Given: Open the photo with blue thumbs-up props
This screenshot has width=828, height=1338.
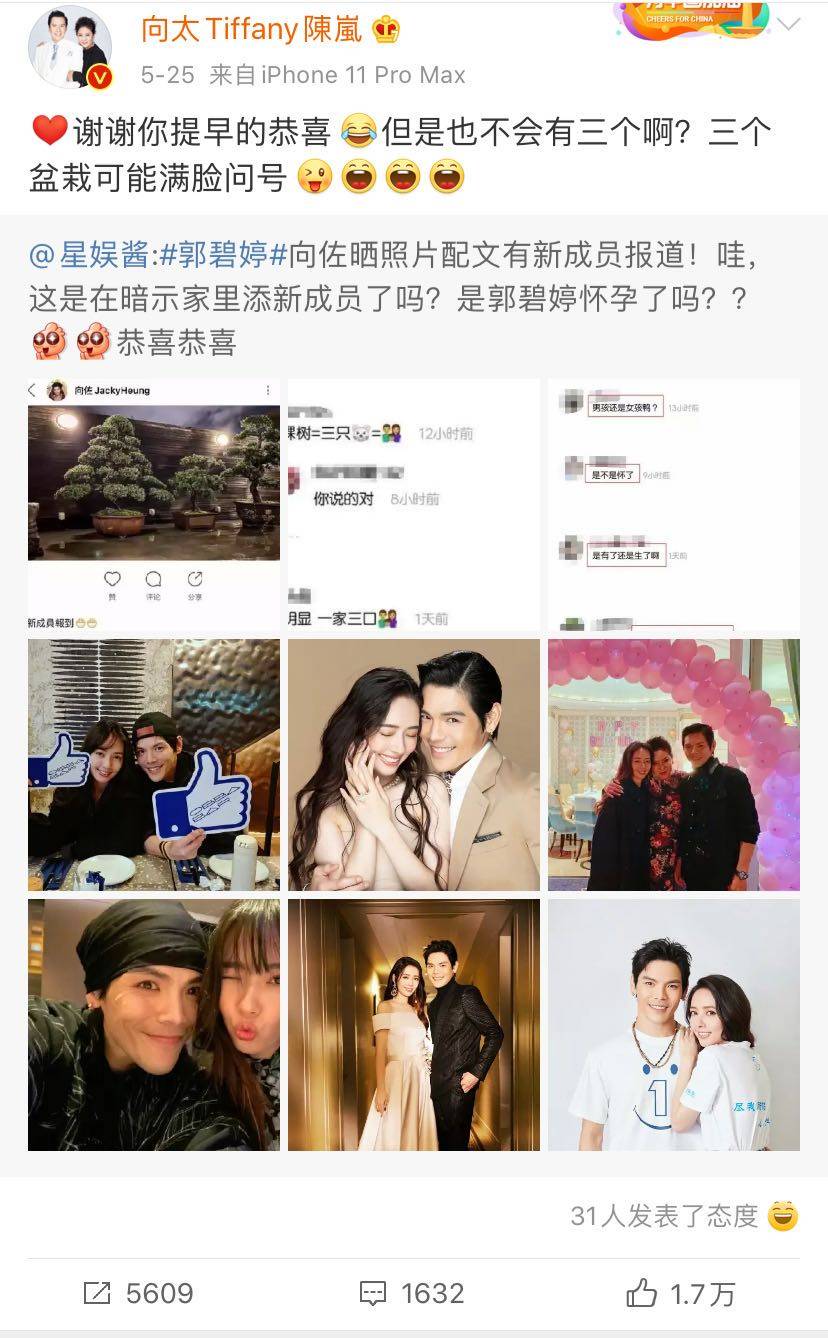Looking at the screenshot, I should pos(154,765).
